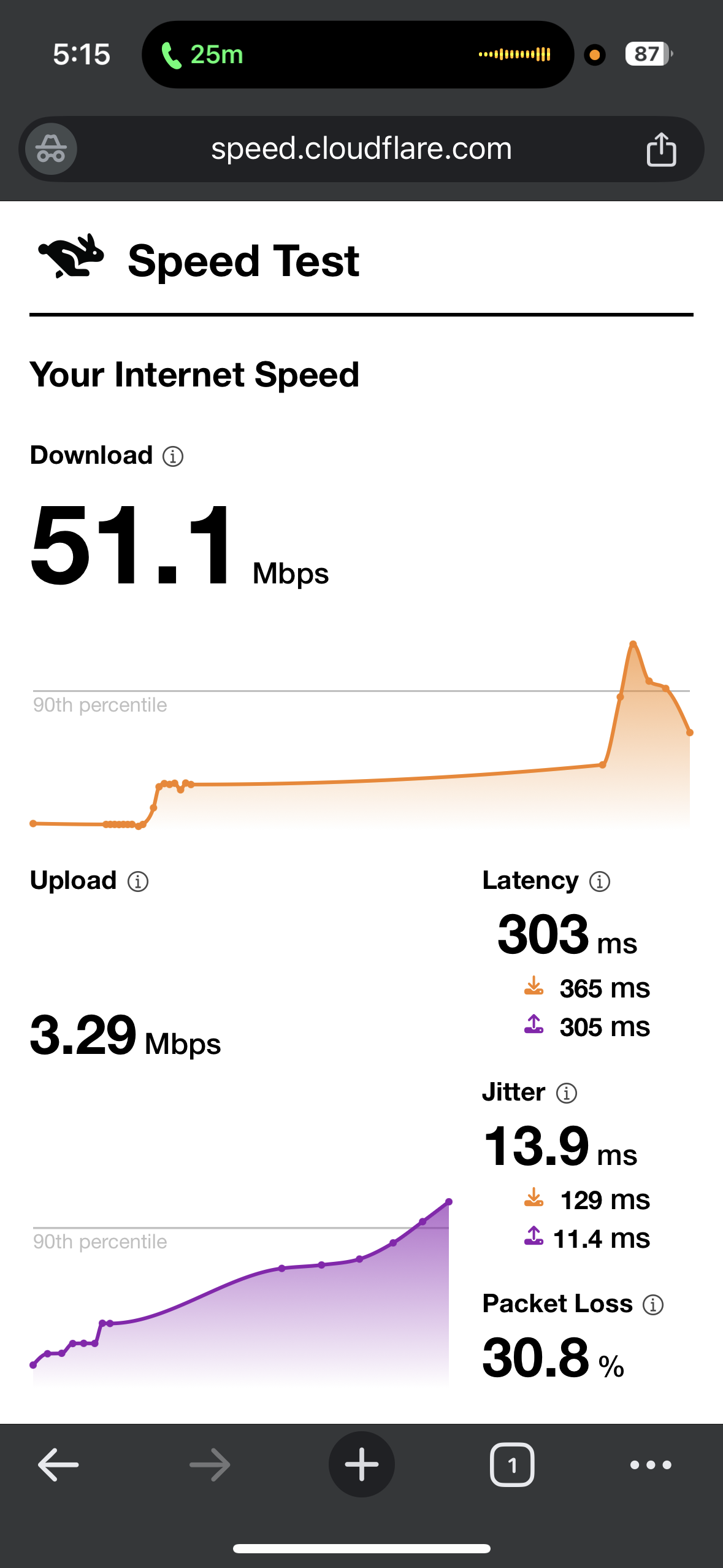Tap the Safari share icon

[x=662, y=148]
